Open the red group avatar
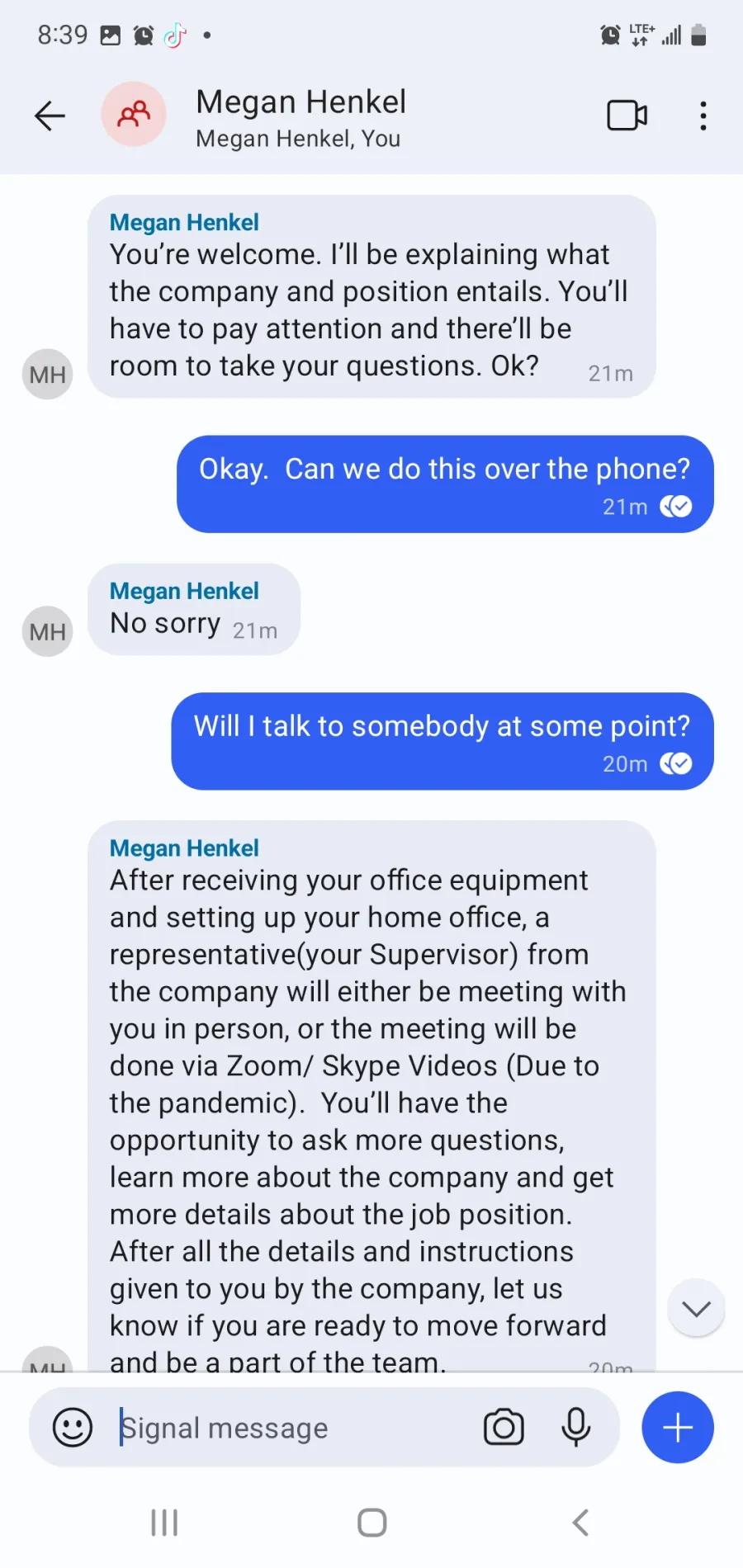 pos(134,114)
